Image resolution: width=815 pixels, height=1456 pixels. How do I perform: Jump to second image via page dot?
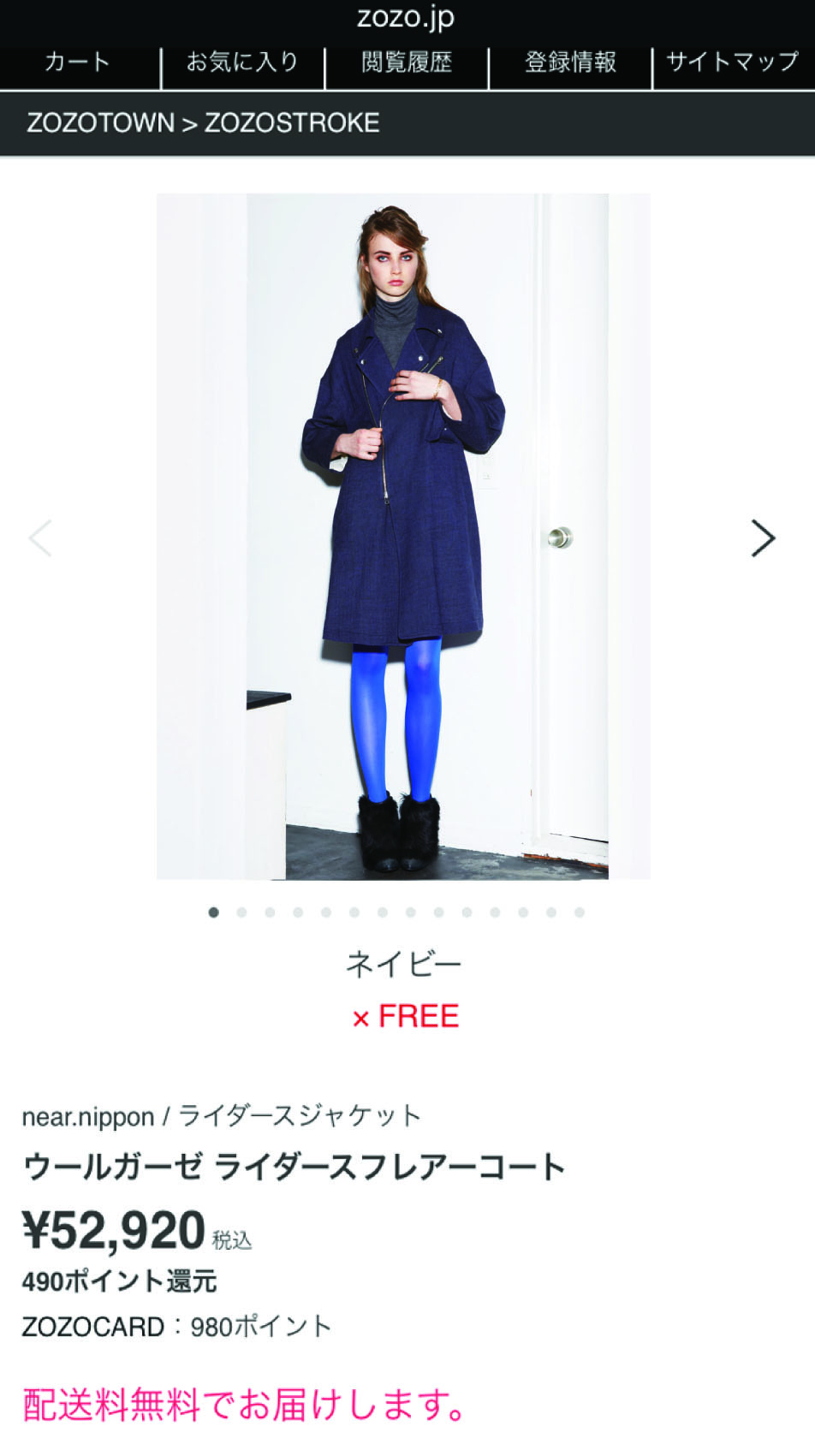(241, 912)
